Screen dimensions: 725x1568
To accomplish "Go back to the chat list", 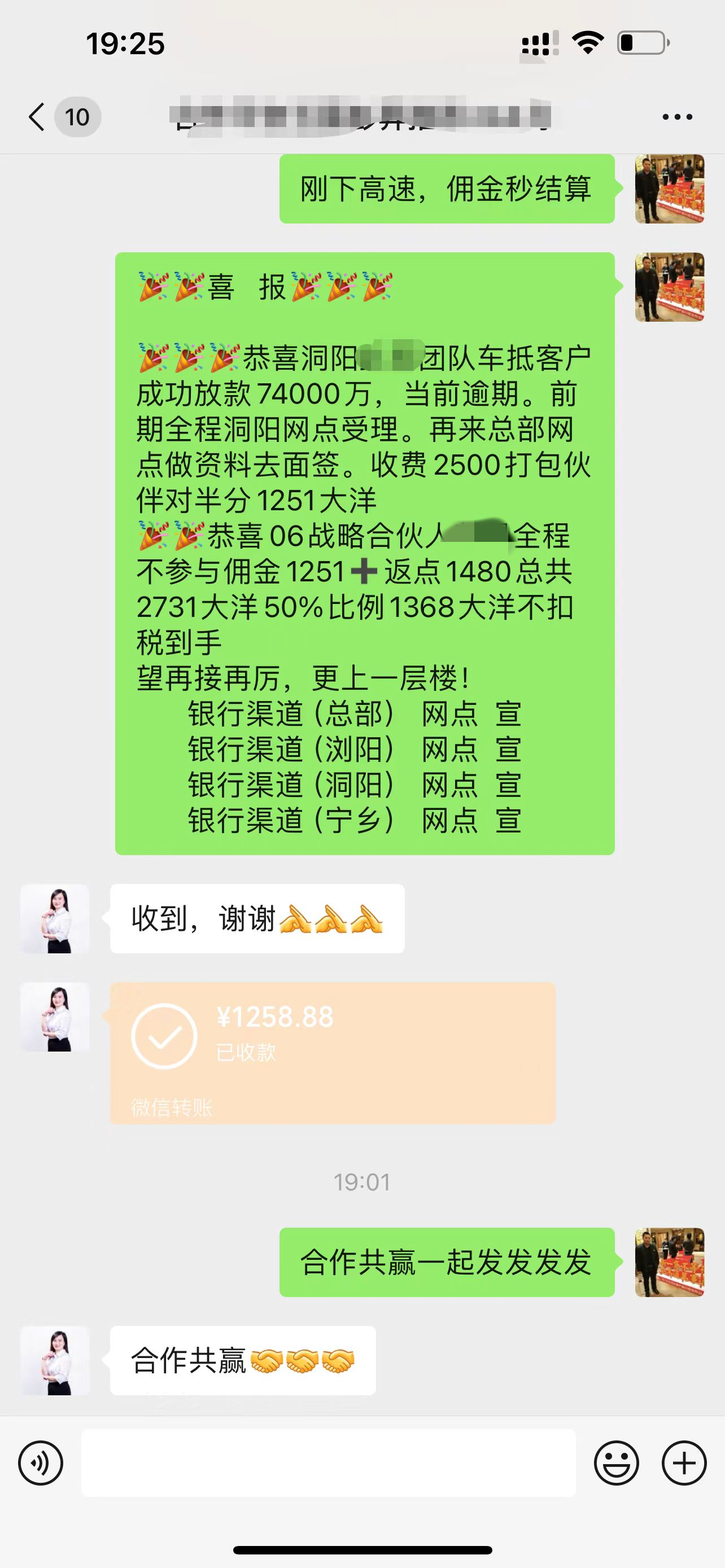I will click(38, 116).
